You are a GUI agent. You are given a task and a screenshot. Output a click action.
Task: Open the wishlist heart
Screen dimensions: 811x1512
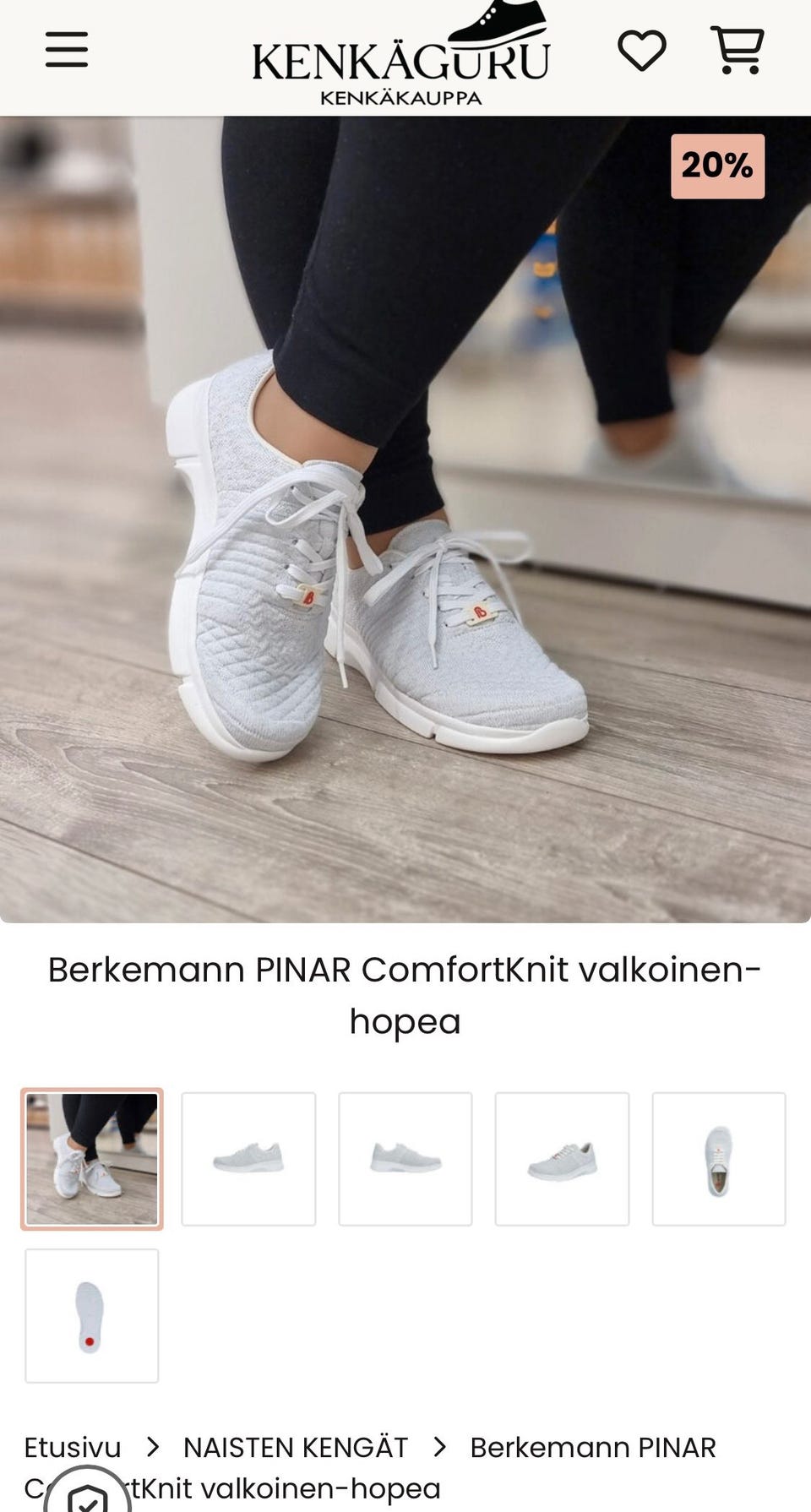point(642,50)
